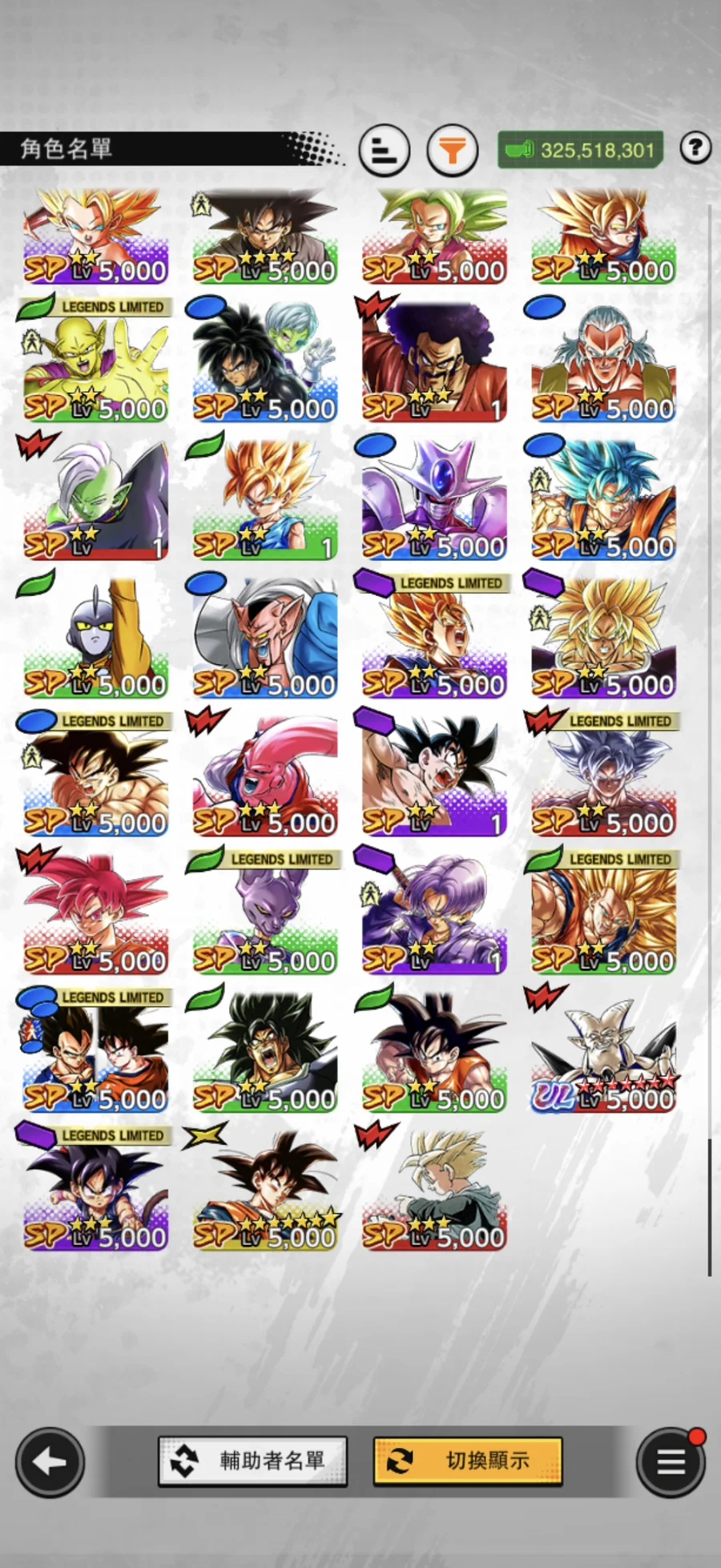721x1568 pixels.
Task: Tap the 切換顯示 button
Action: coord(468,1461)
